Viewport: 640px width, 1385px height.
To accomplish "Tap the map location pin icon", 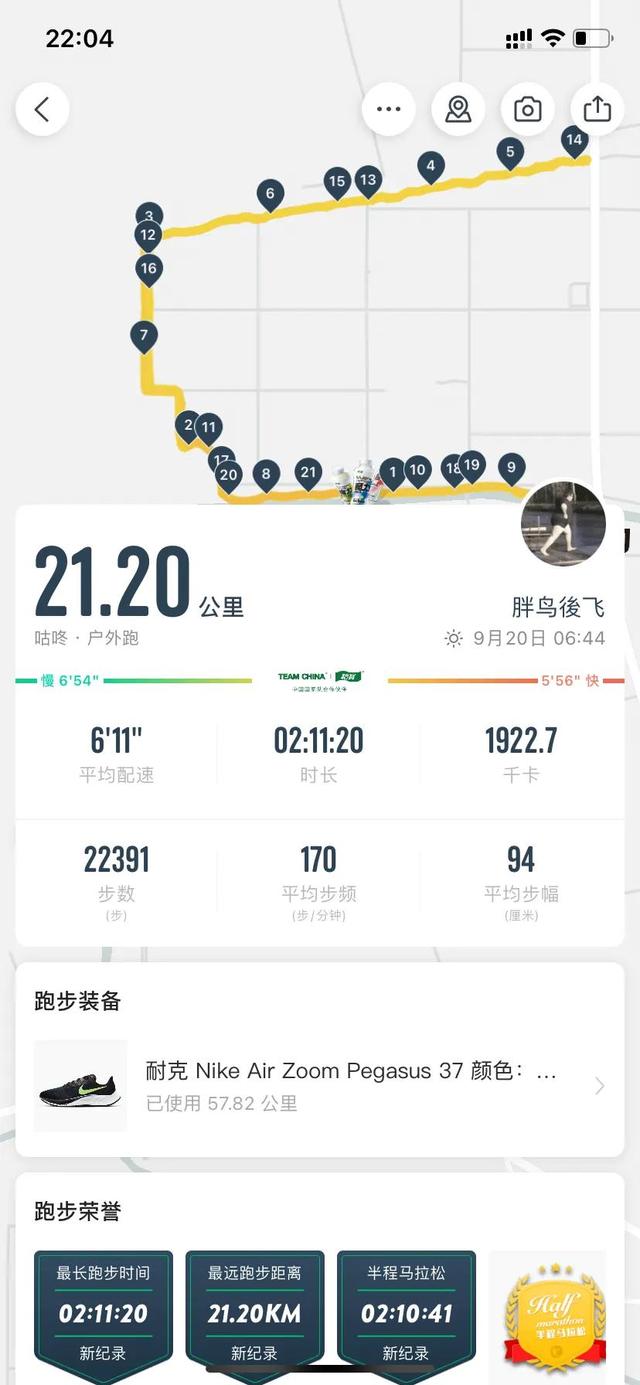I will pyautogui.click(x=458, y=109).
